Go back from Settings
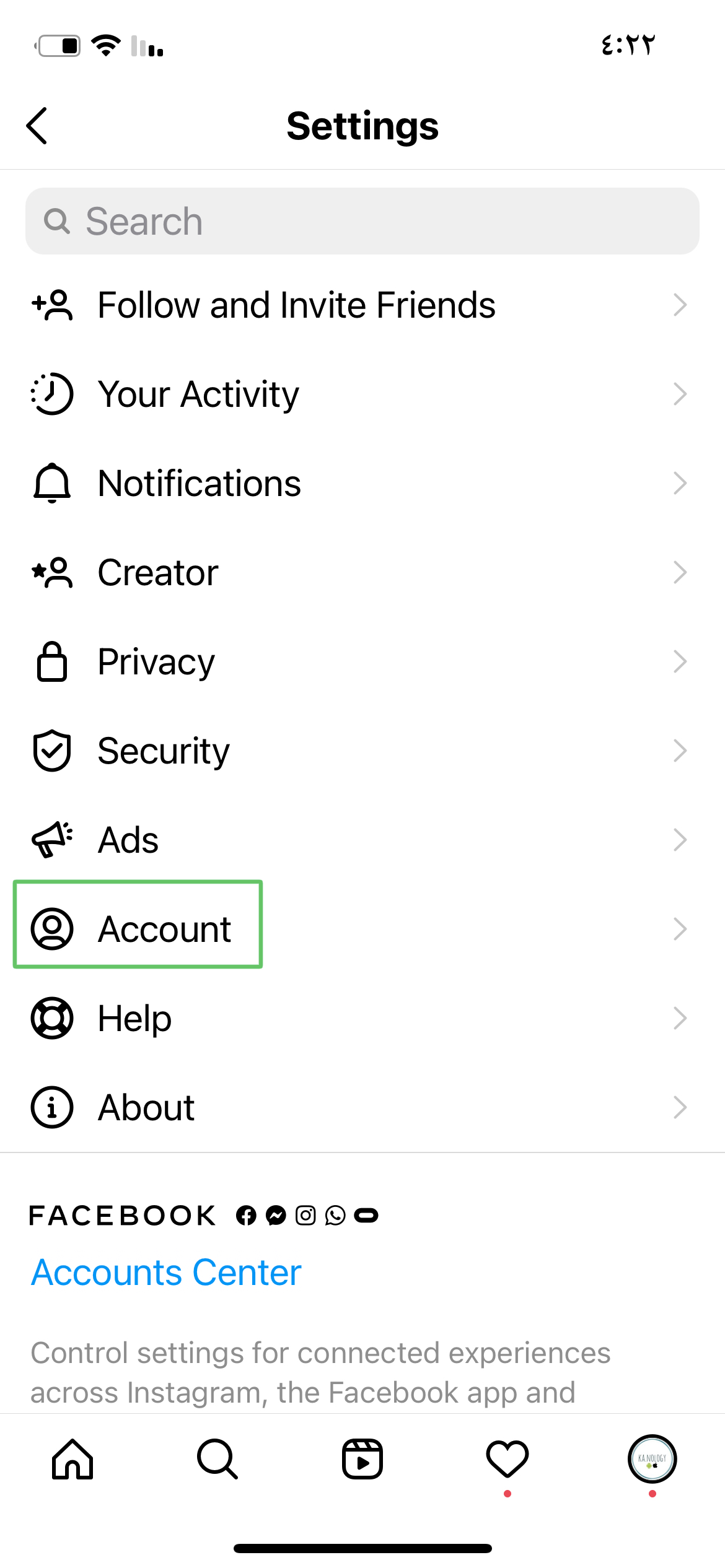725x1568 pixels. point(37,126)
